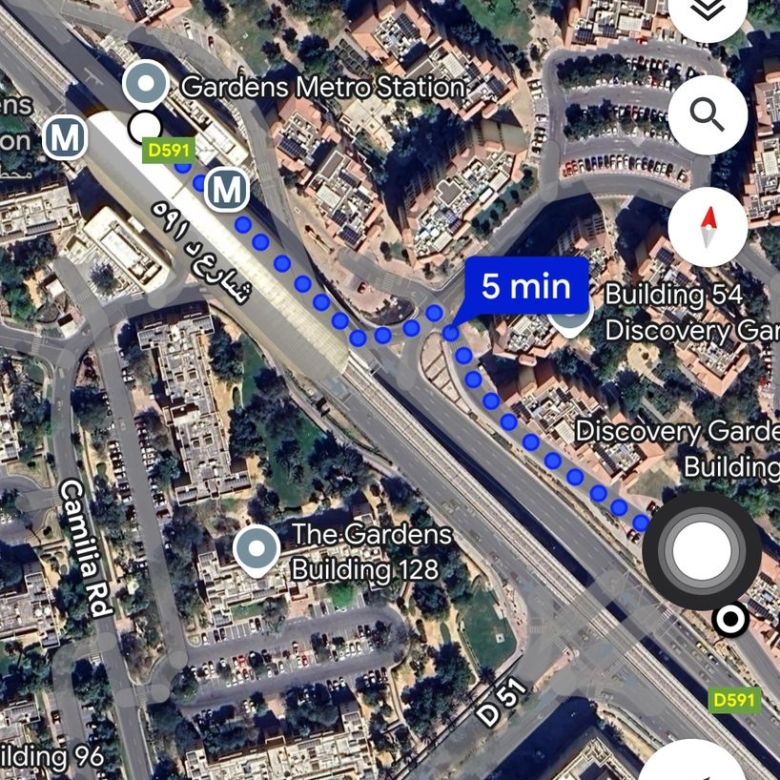Select The Gardens Building 128 pin
The width and height of the screenshot is (780, 780).
pyautogui.click(x=257, y=551)
